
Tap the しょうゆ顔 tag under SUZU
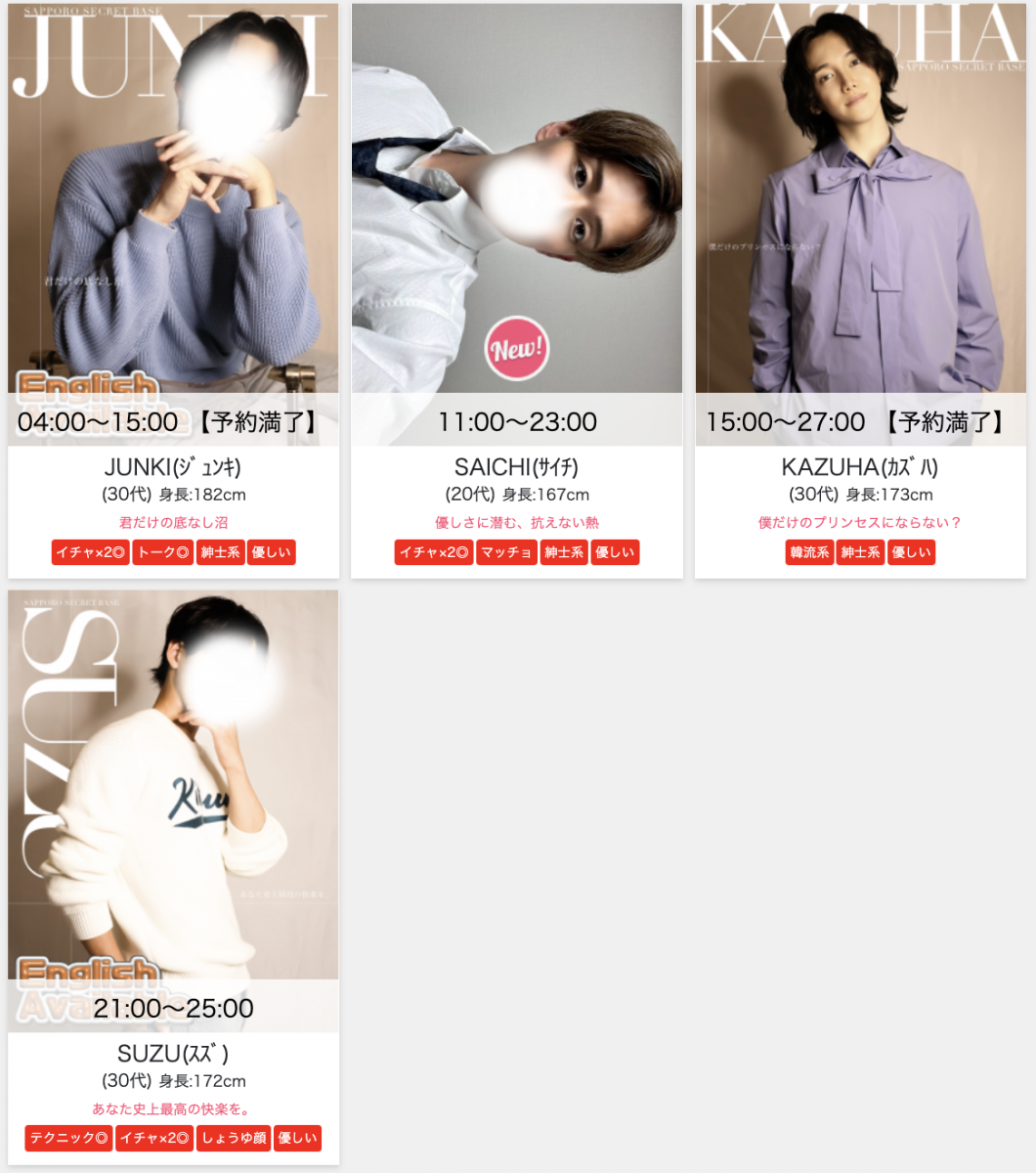tap(234, 1138)
